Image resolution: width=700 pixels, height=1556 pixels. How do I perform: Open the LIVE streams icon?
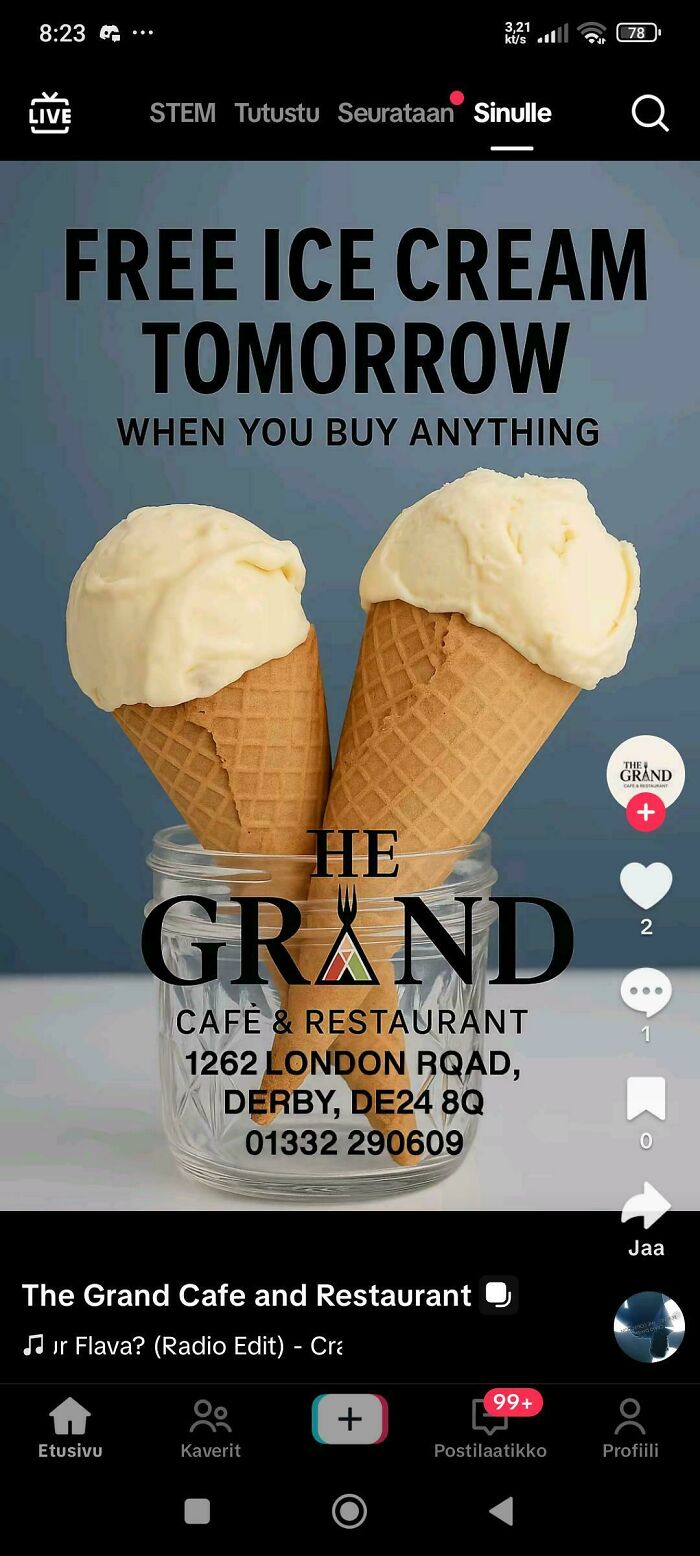50,113
